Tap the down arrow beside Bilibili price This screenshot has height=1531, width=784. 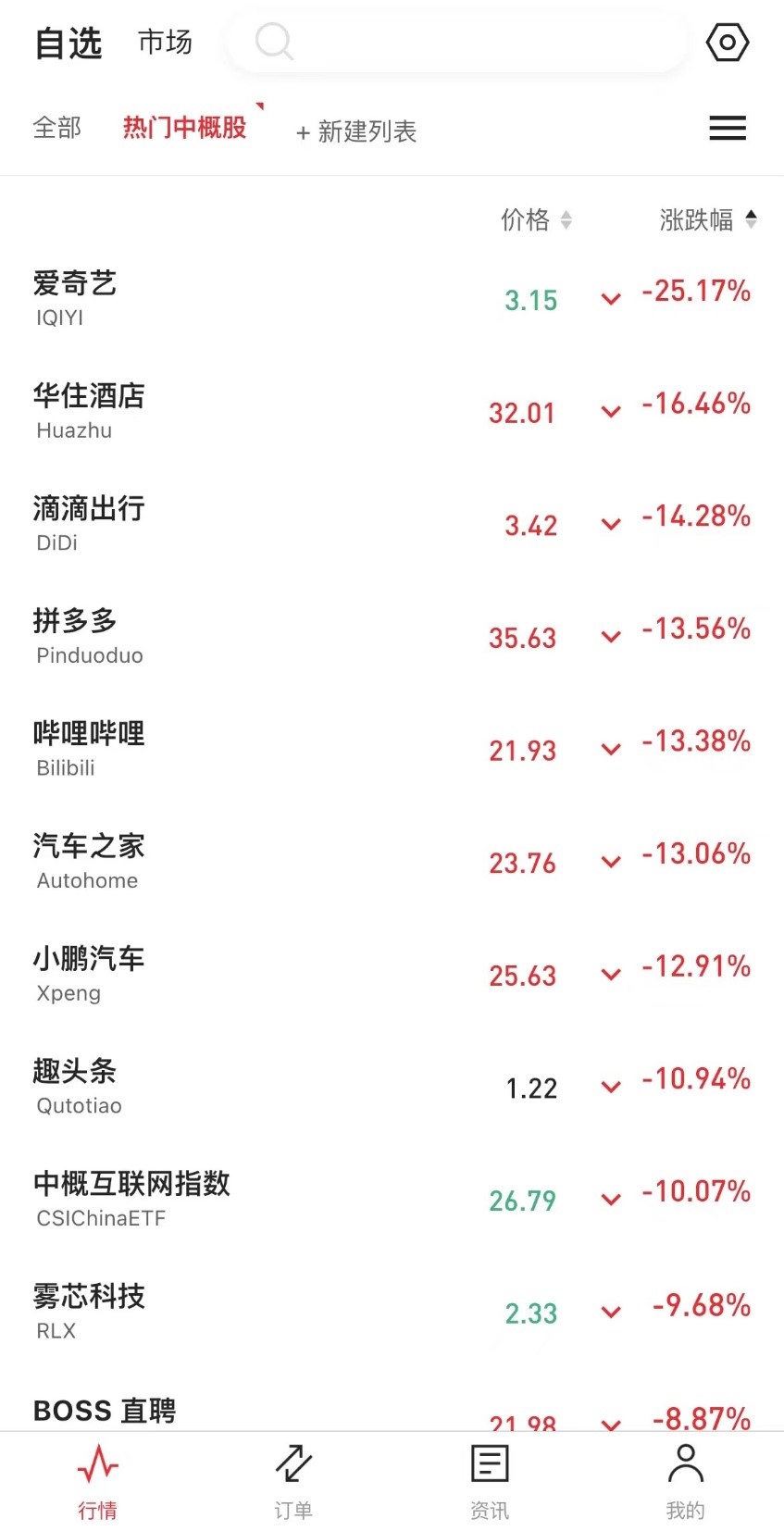tap(609, 750)
